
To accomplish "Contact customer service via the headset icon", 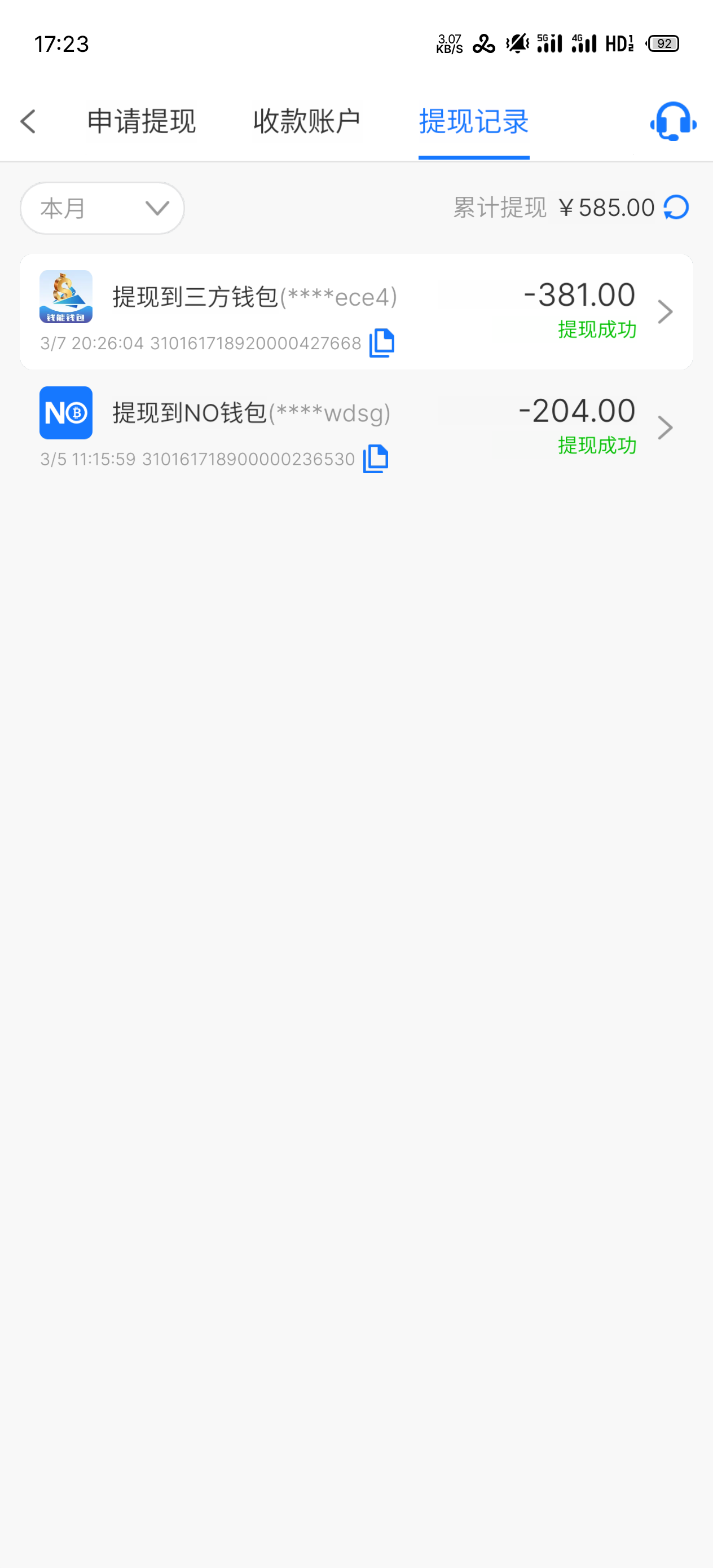I will click(673, 121).
